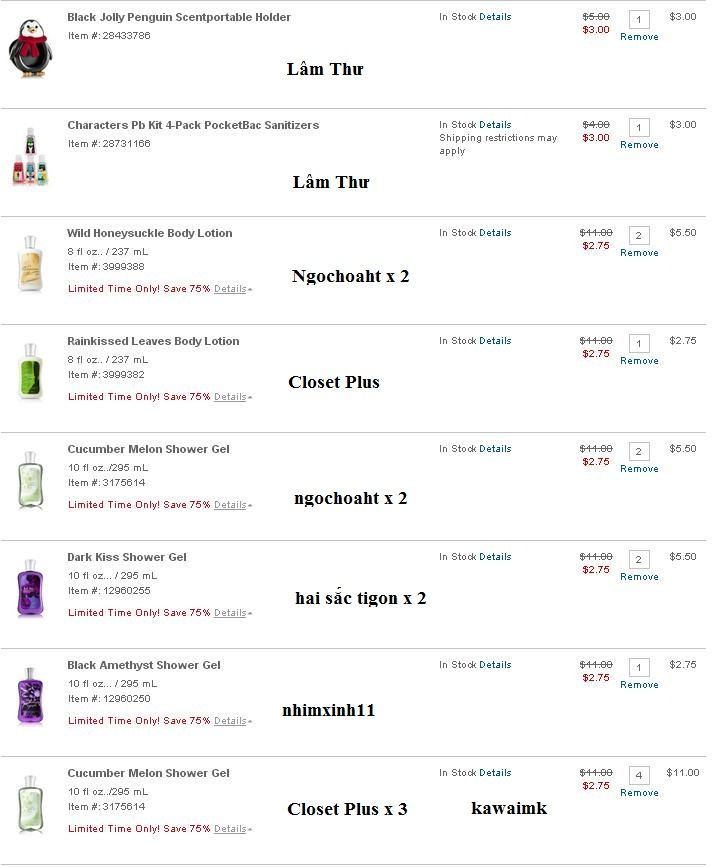Screen dimensions: 725x867
Task: Remove Rainkissed Leaves Body Lotion from cart
Action: point(639,361)
